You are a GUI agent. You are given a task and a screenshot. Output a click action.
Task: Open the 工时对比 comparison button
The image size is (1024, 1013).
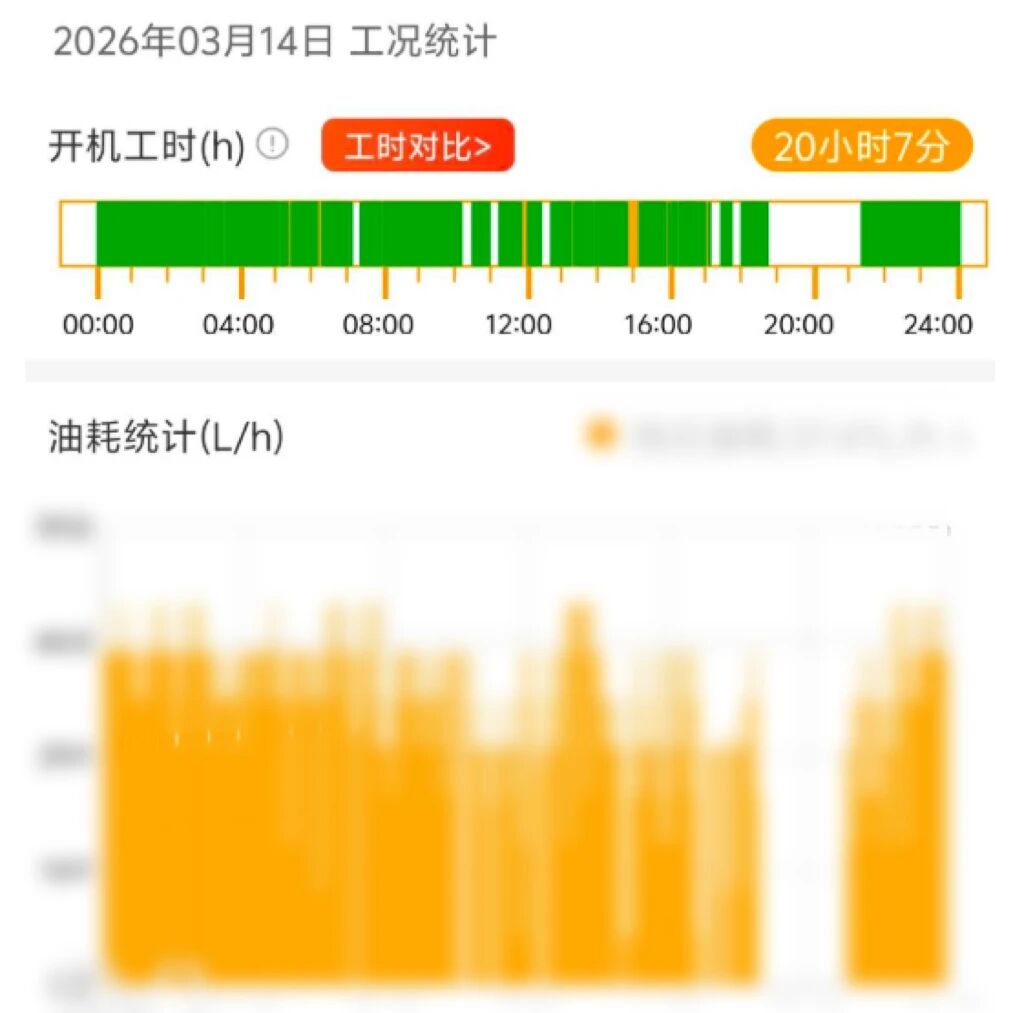[x=417, y=147]
